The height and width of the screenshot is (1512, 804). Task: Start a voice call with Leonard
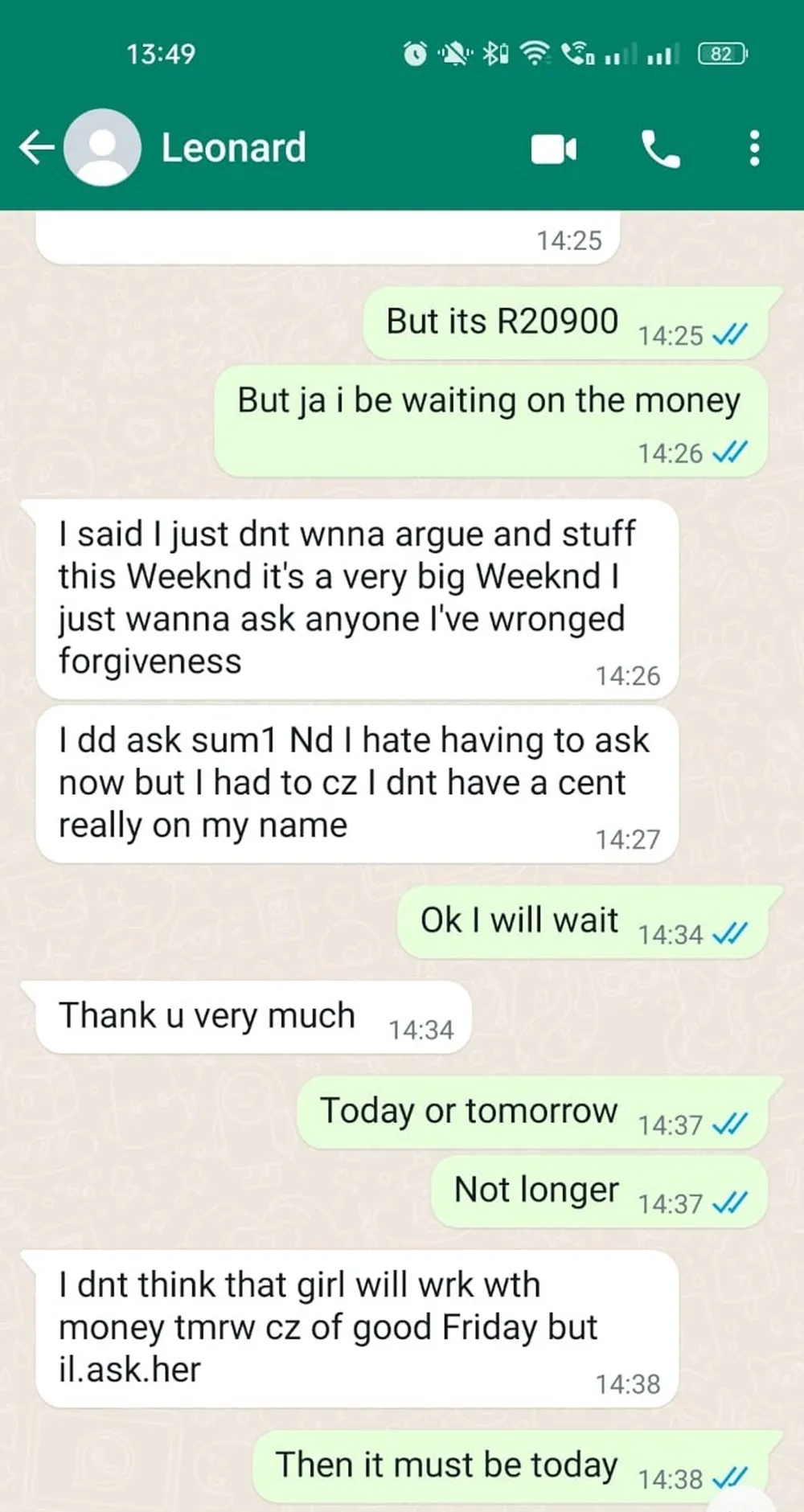(x=660, y=149)
